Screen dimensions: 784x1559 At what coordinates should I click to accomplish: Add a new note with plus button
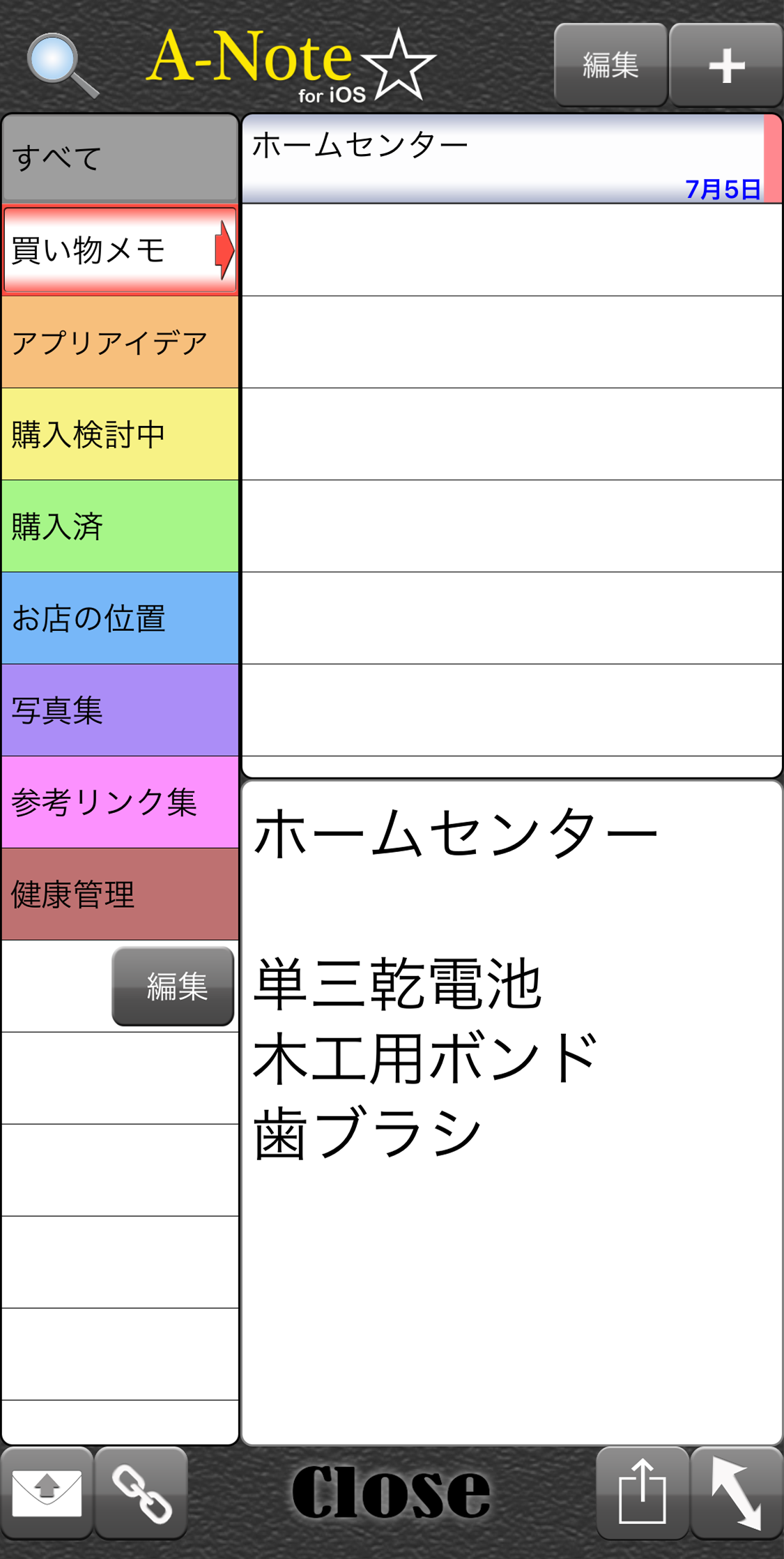pos(726,65)
